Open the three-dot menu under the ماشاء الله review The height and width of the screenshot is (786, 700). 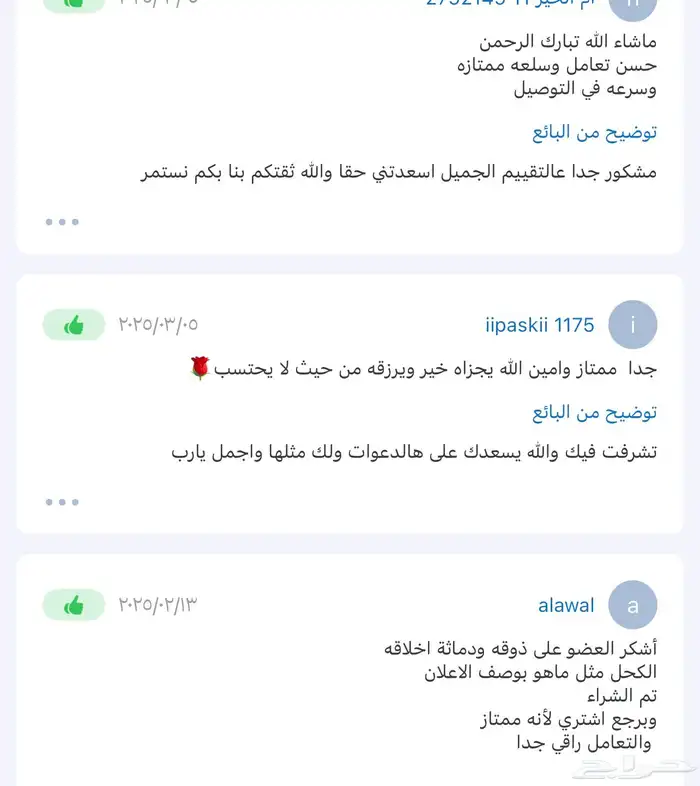[x=62, y=222]
